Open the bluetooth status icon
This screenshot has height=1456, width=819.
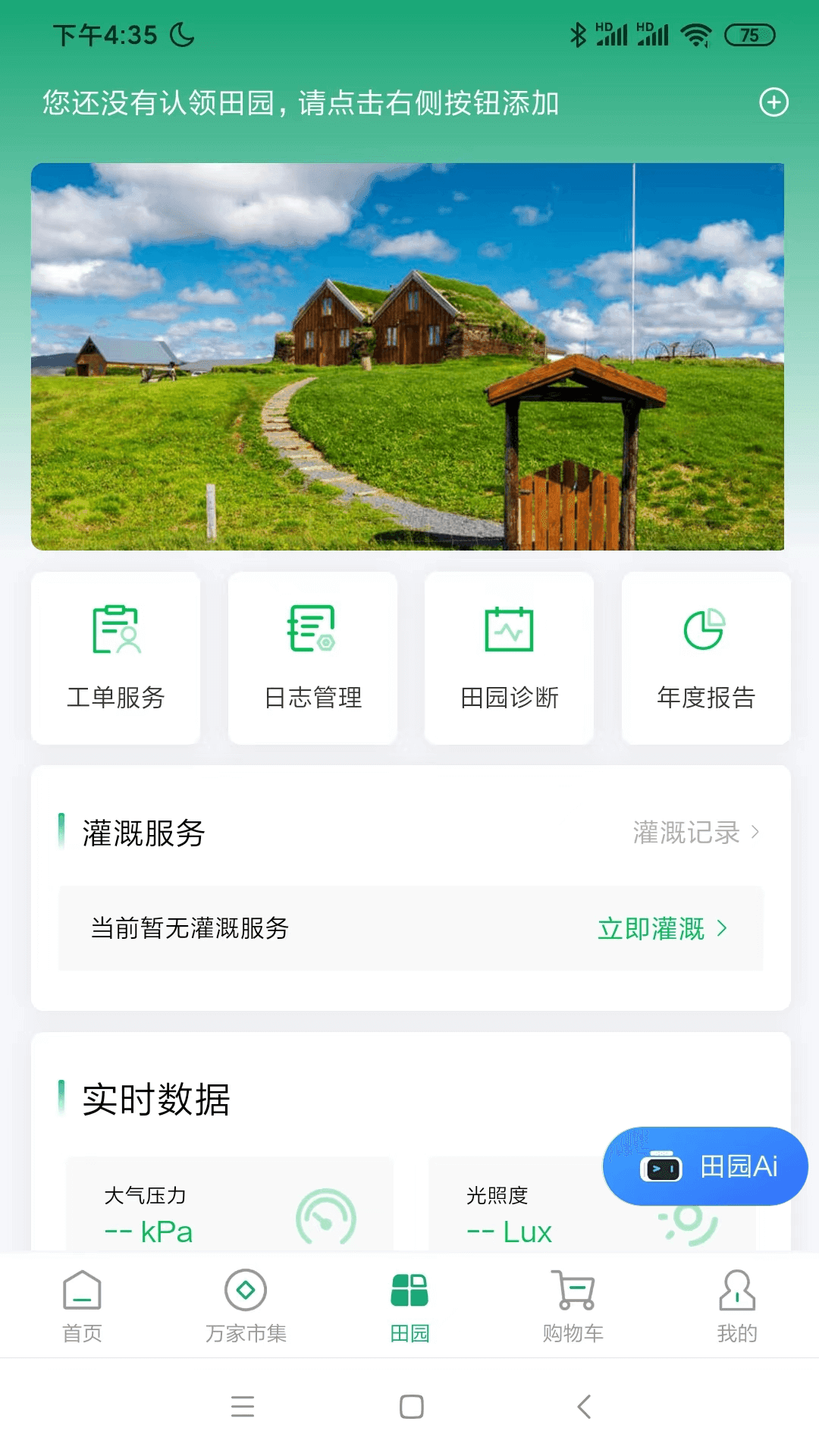pyautogui.click(x=579, y=33)
